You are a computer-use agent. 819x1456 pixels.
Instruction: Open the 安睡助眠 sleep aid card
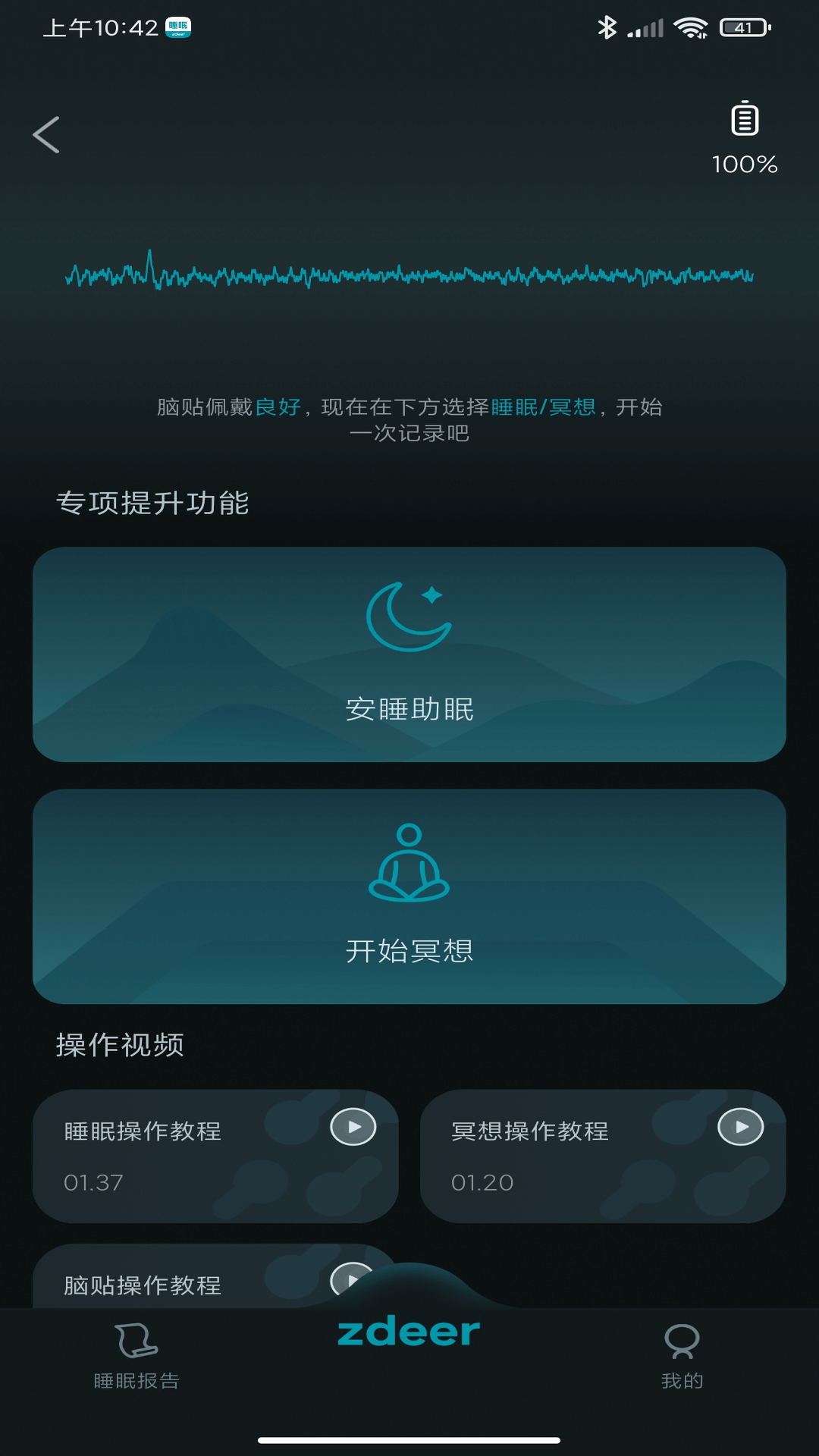[x=409, y=654]
